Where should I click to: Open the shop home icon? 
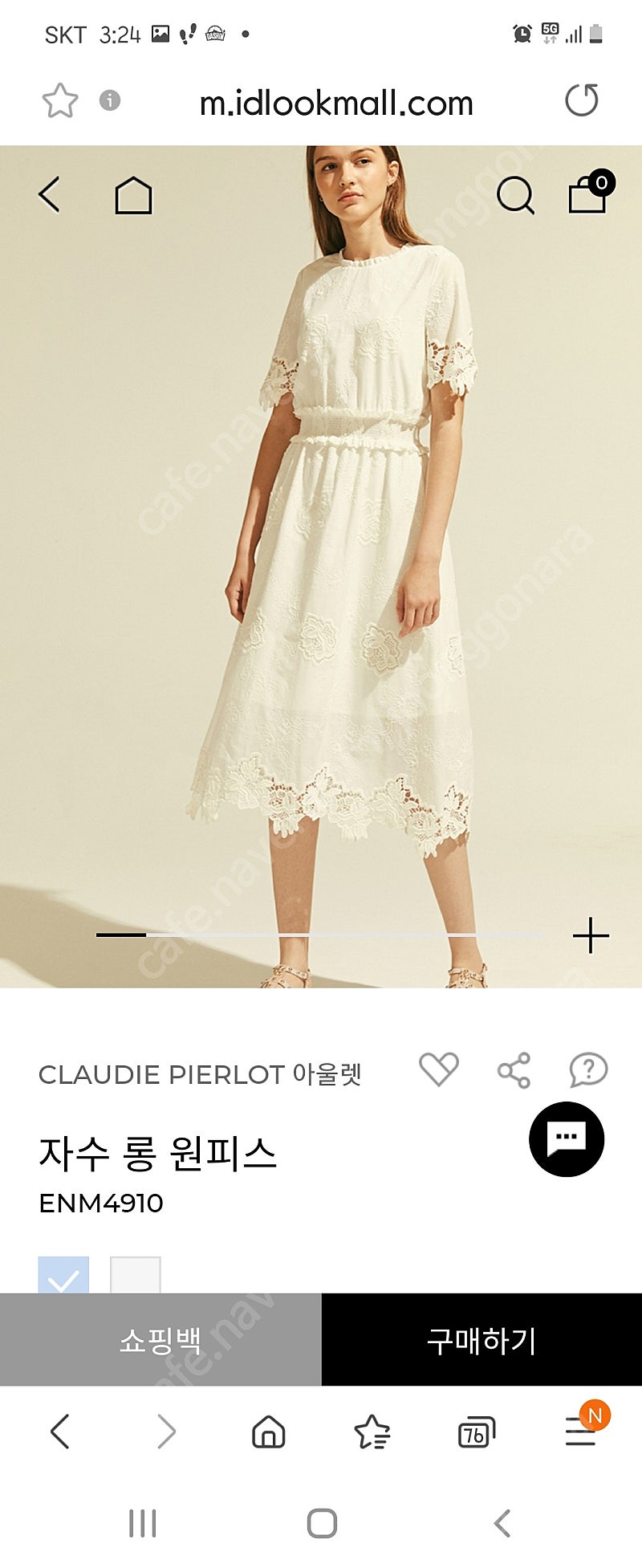point(133,195)
